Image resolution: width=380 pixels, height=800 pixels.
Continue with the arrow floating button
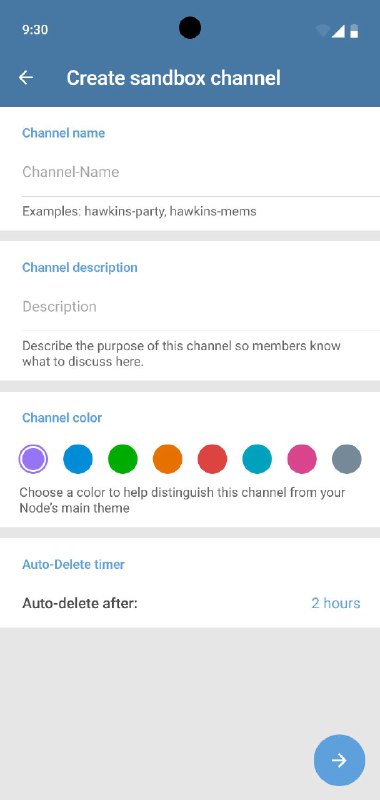(x=339, y=760)
